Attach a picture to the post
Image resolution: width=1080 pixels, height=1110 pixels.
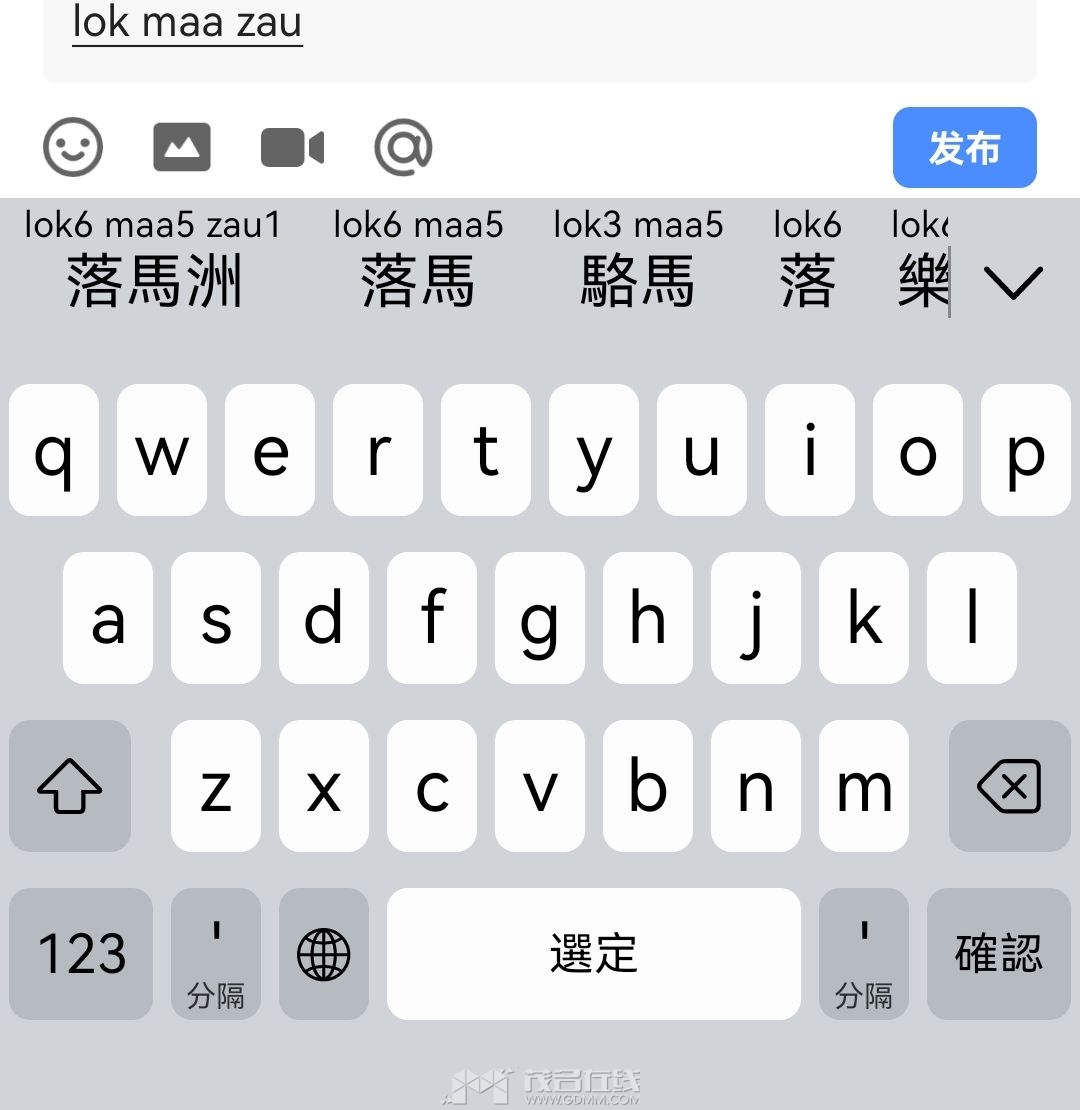181,148
